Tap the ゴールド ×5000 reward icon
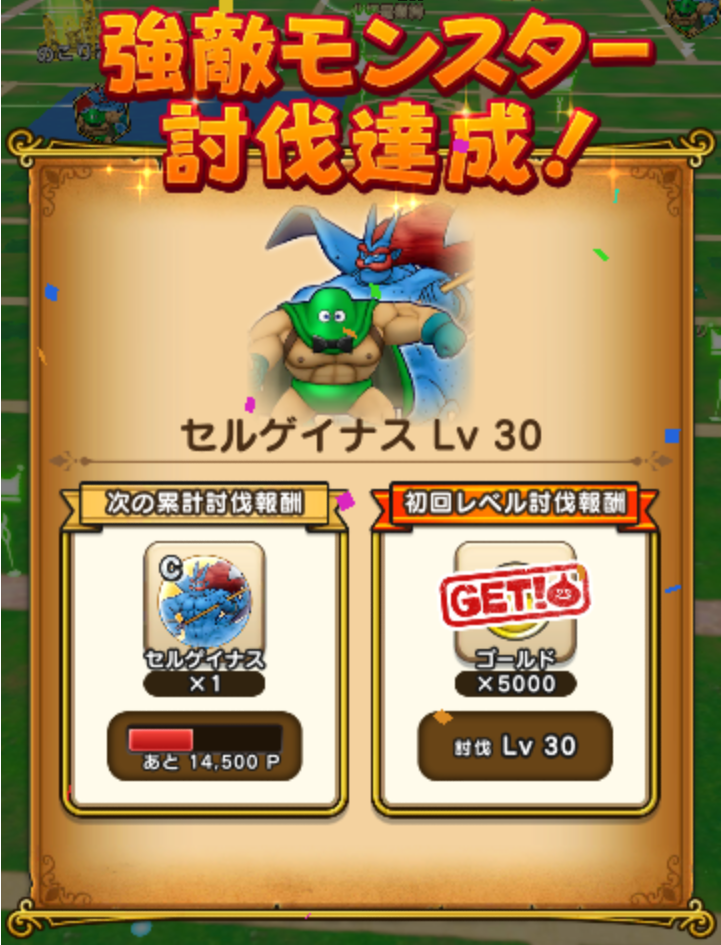The image size is (721, 945). point(515,600)
